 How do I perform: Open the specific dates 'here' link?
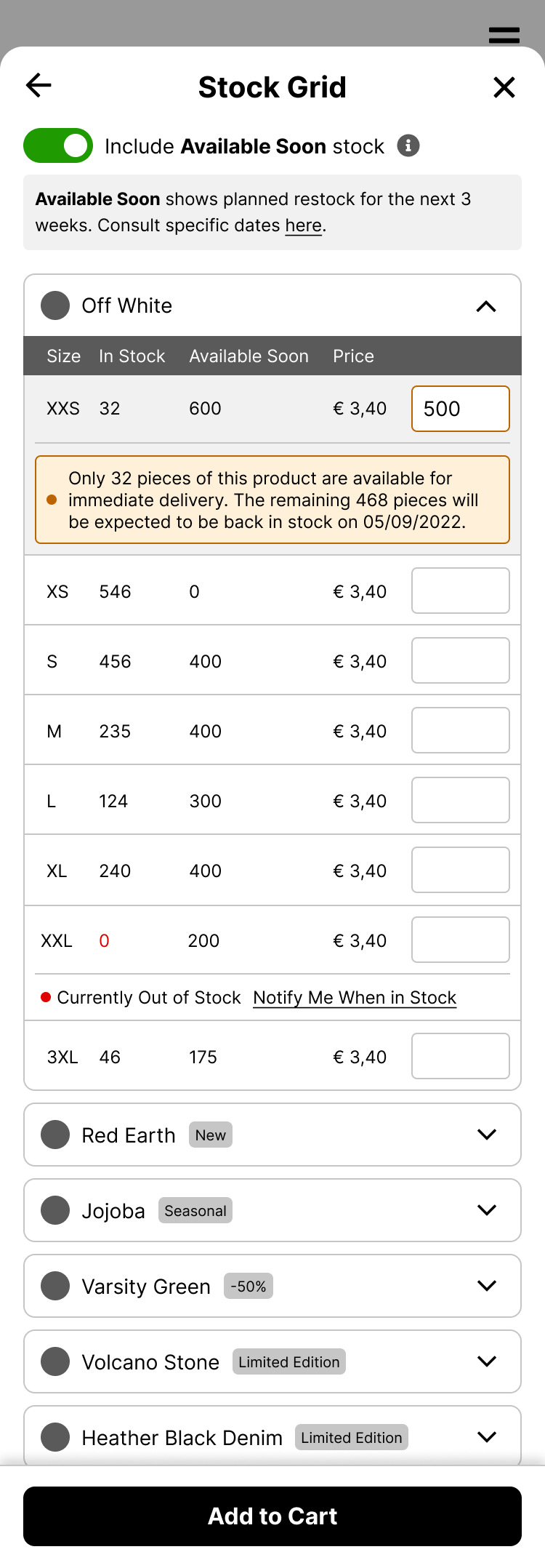point(303,225)
